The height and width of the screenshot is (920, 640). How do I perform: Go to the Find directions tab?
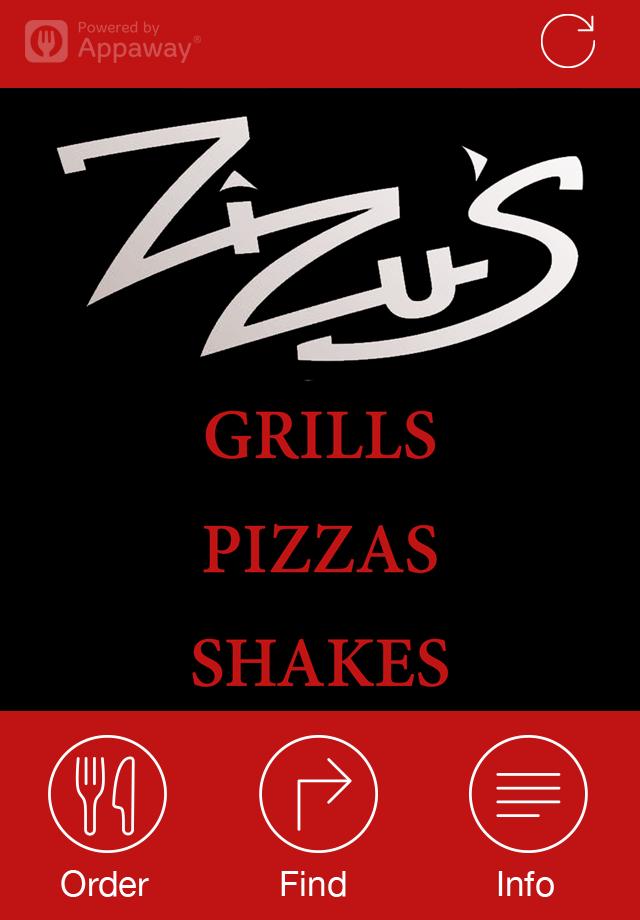tap(317, 795)
